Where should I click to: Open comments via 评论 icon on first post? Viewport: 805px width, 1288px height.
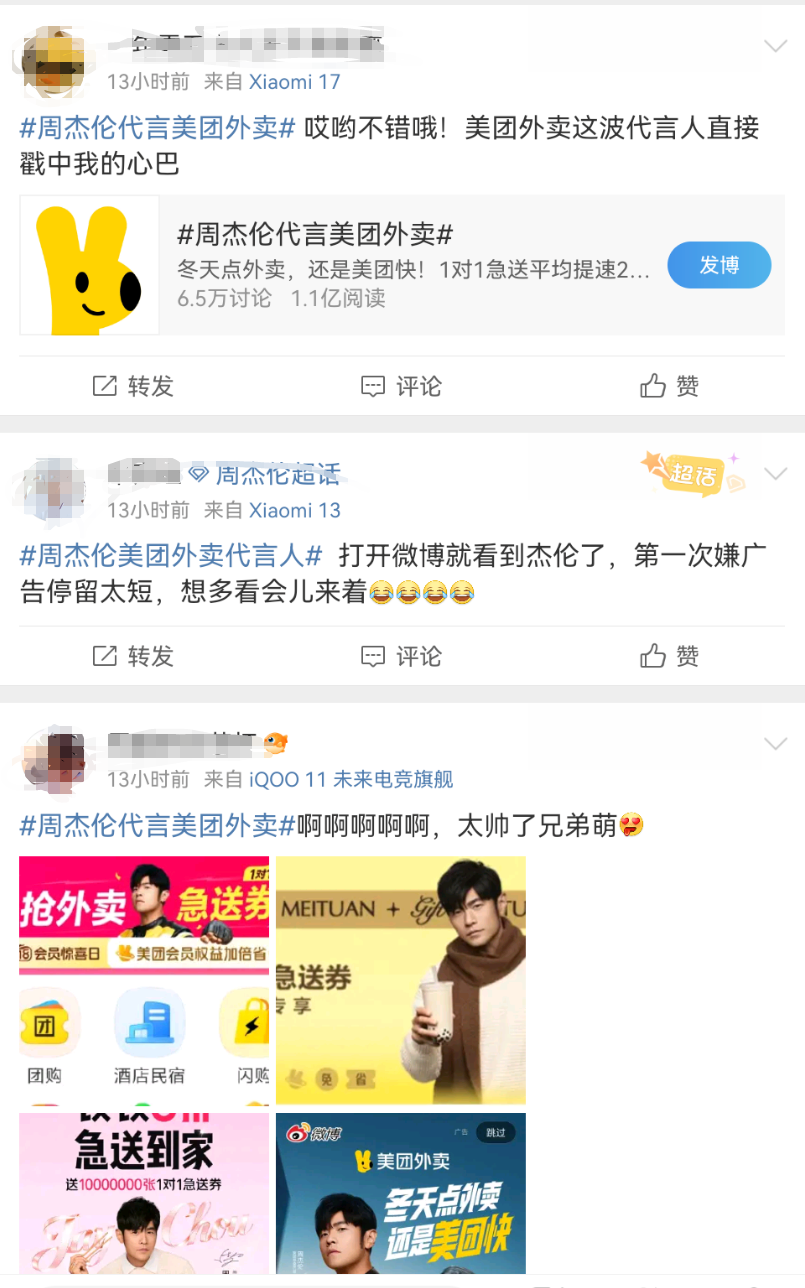click(374, 386)
